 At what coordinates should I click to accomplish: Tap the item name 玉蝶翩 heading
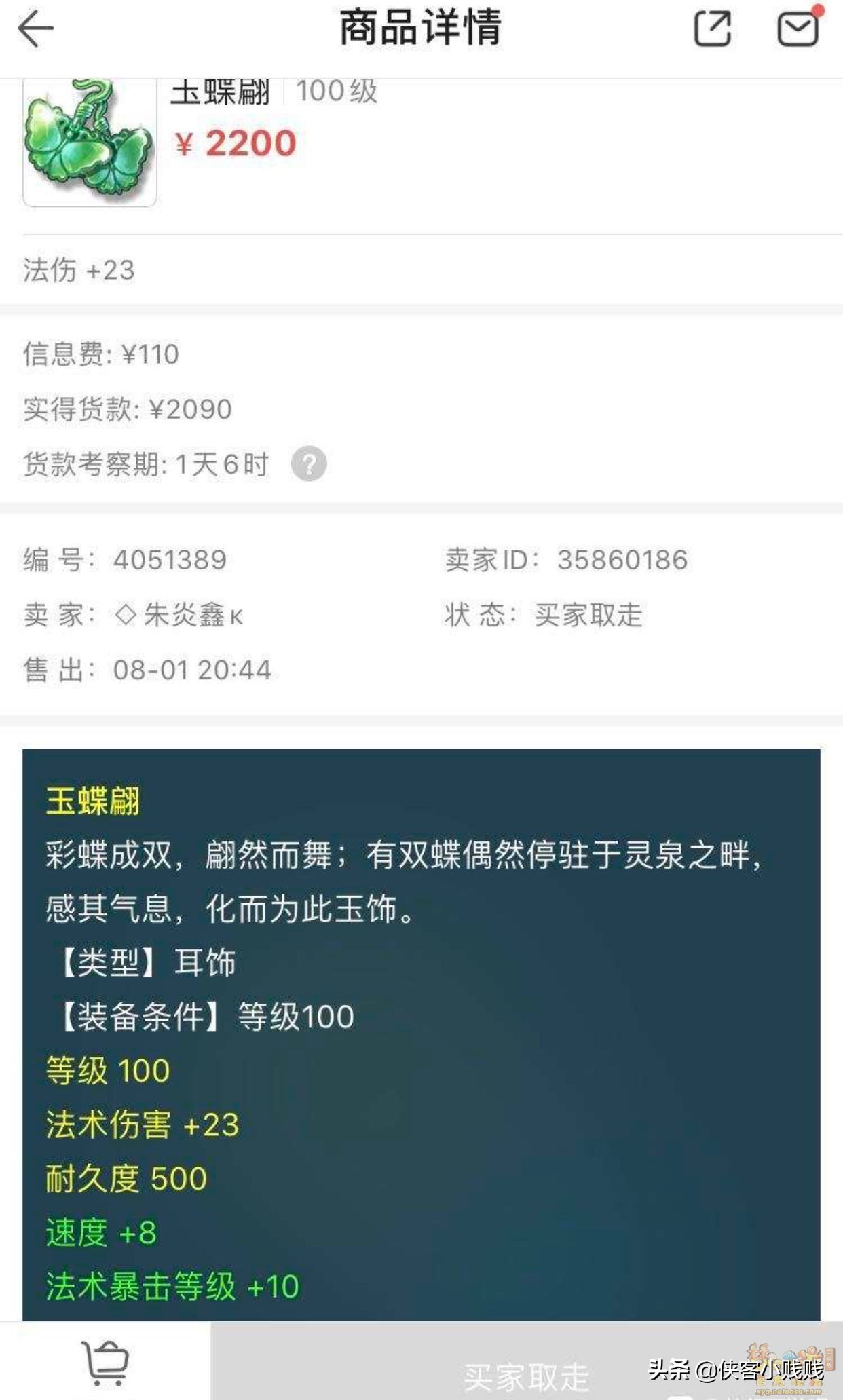point(221,92)
